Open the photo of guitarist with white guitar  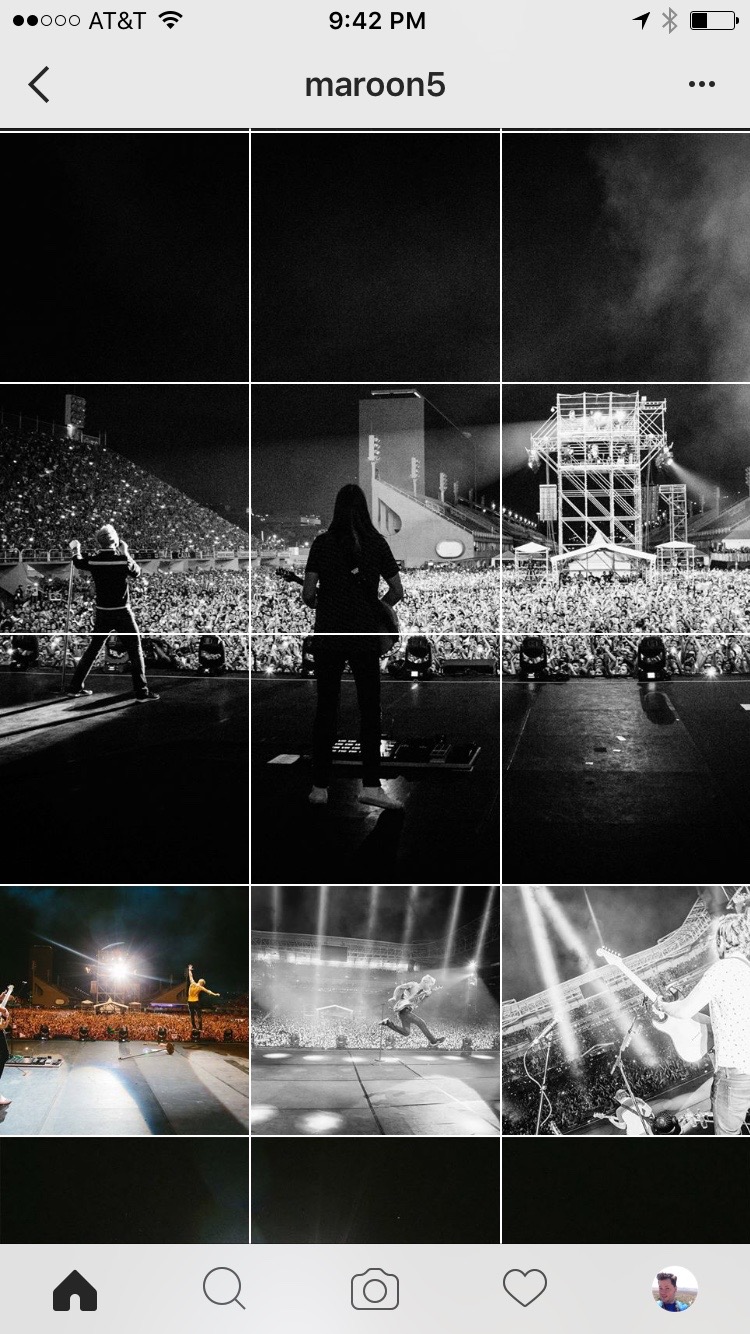click(x=626, y=1010)
